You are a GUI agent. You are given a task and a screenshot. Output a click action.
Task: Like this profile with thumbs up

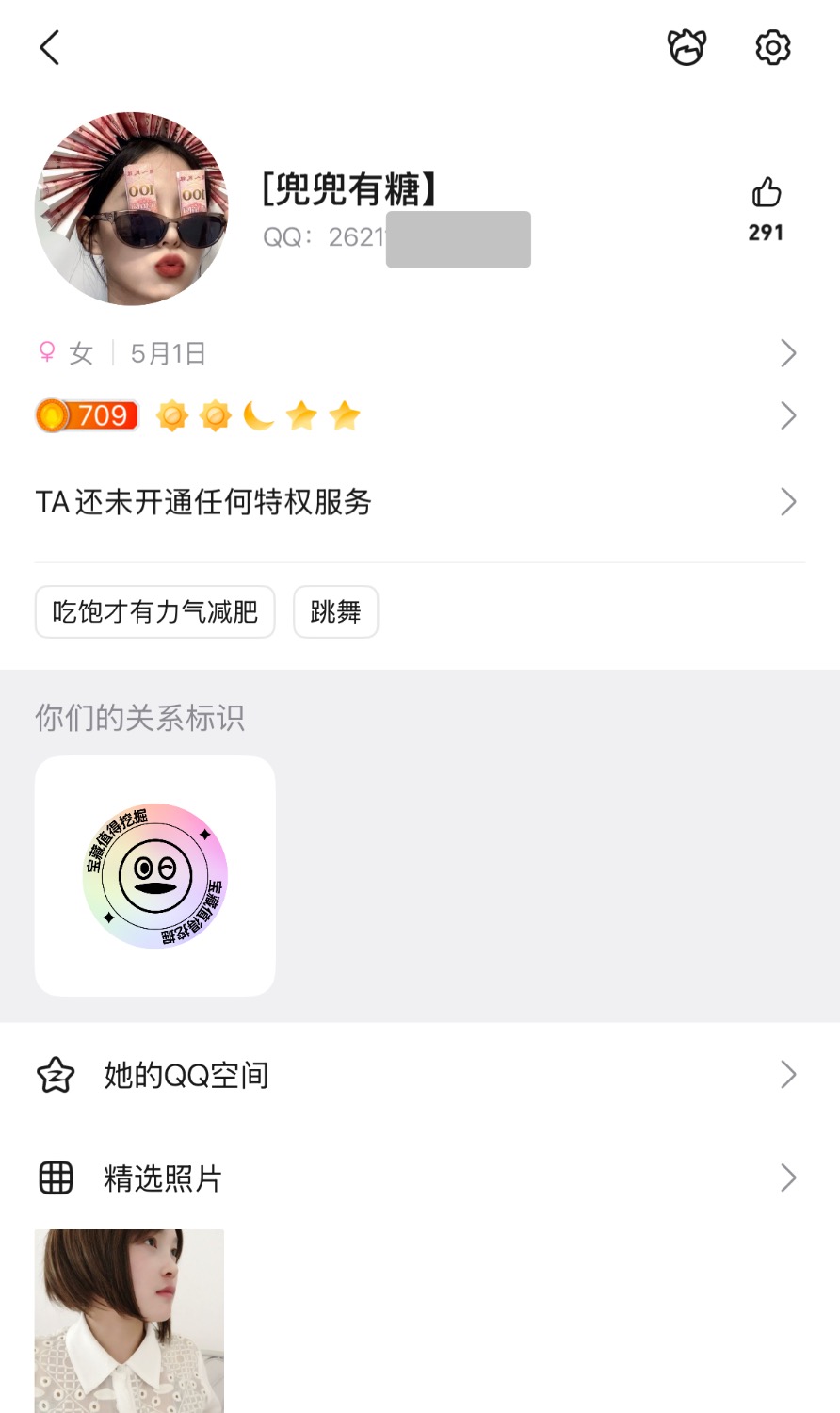tap(767, 194)
